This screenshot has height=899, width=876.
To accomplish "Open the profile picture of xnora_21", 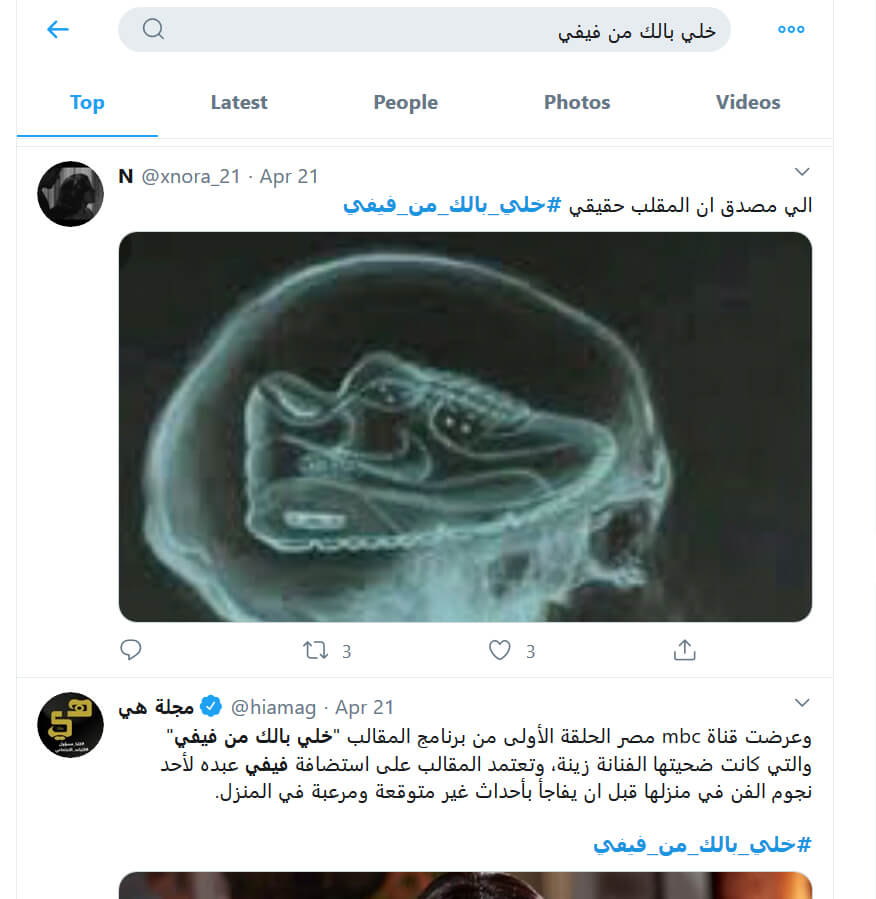I will tap(70, 194).
